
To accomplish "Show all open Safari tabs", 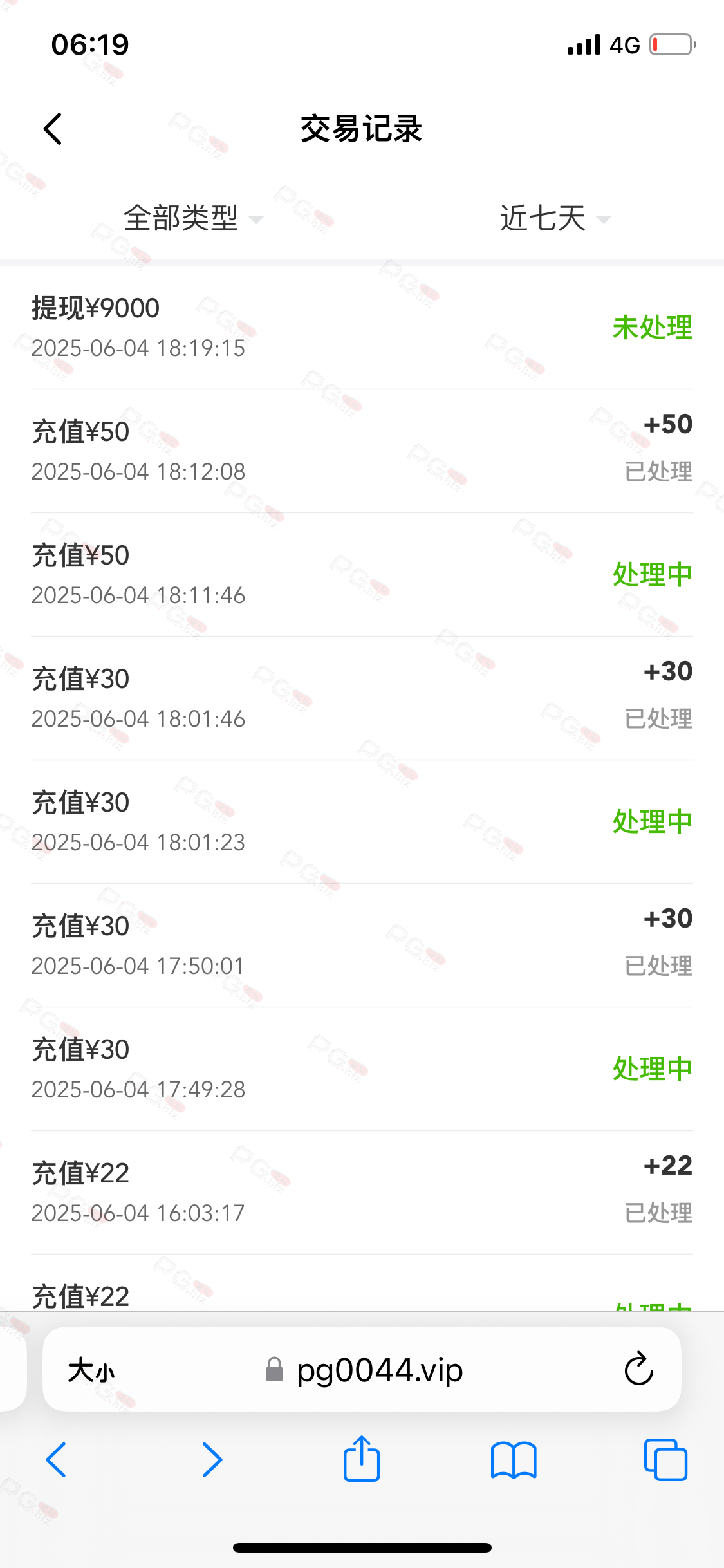I will pos(665,1460).
